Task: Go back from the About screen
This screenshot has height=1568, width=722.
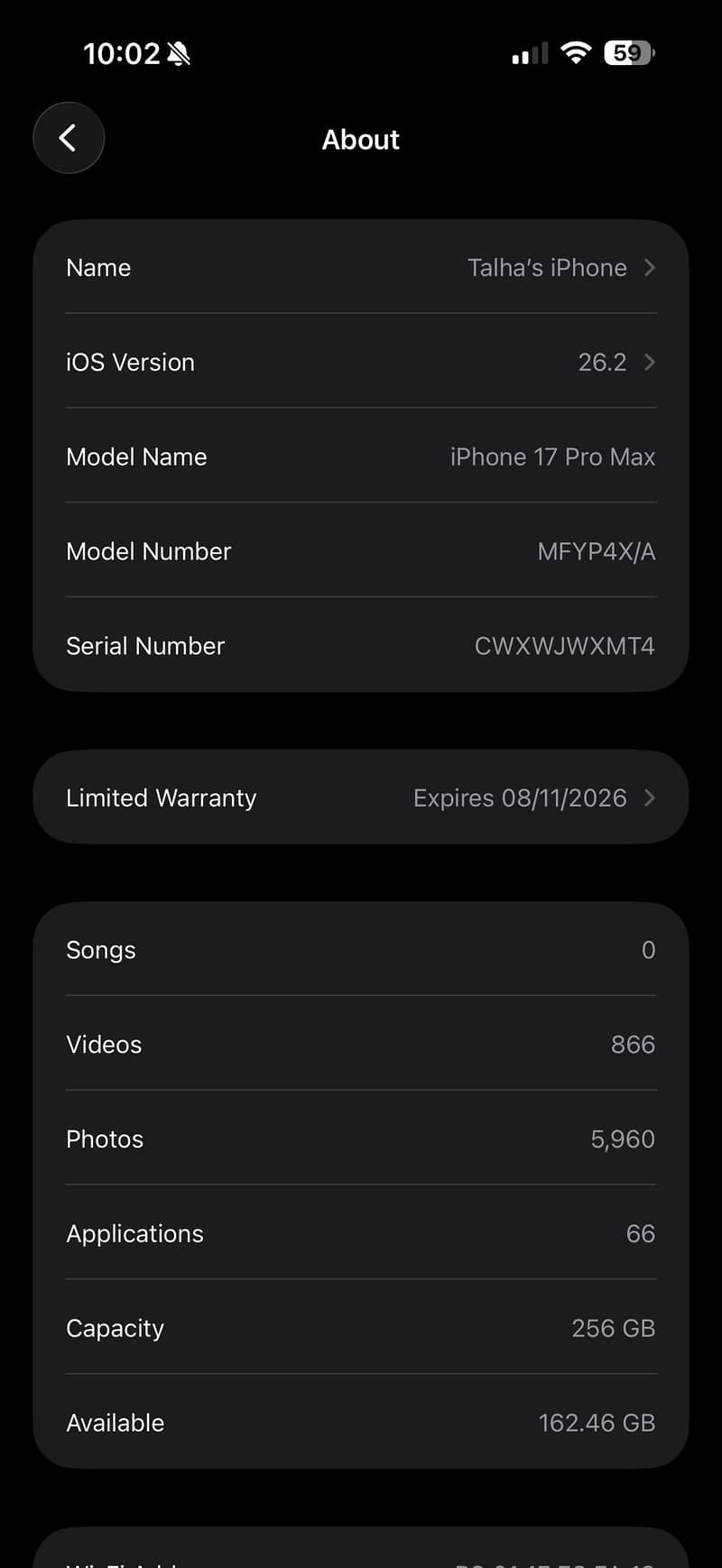Action: [x=69, y=138]
